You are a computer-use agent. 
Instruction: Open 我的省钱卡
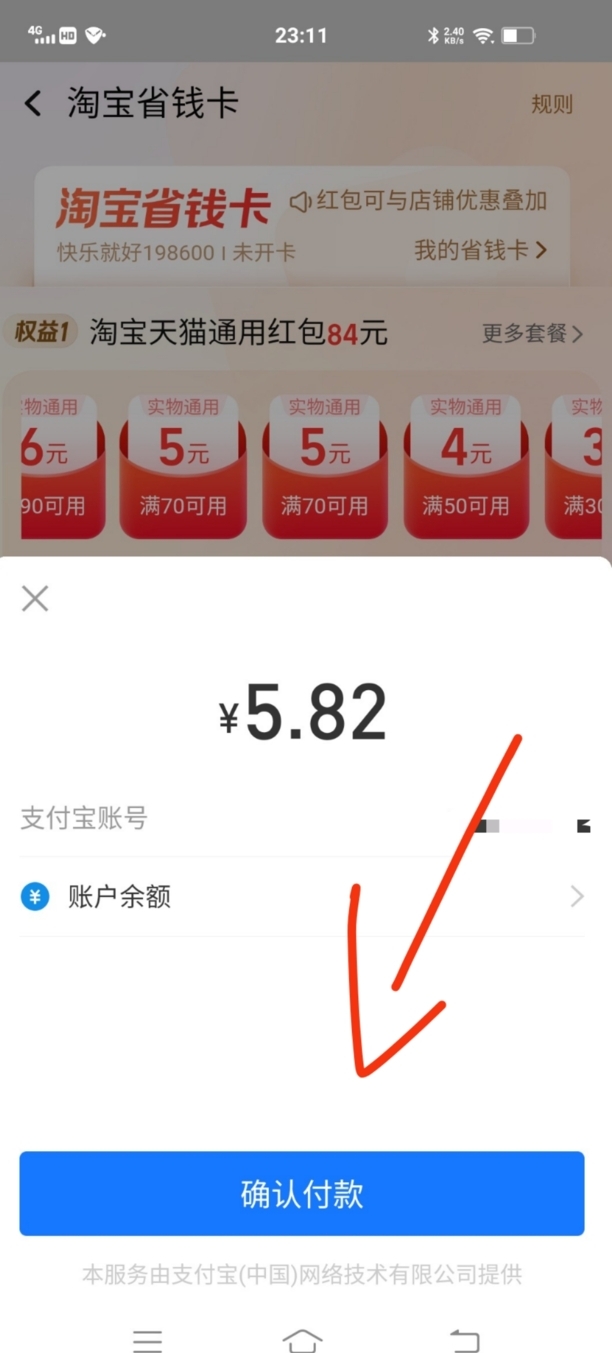pyautogui.click(x=480, y=250)
